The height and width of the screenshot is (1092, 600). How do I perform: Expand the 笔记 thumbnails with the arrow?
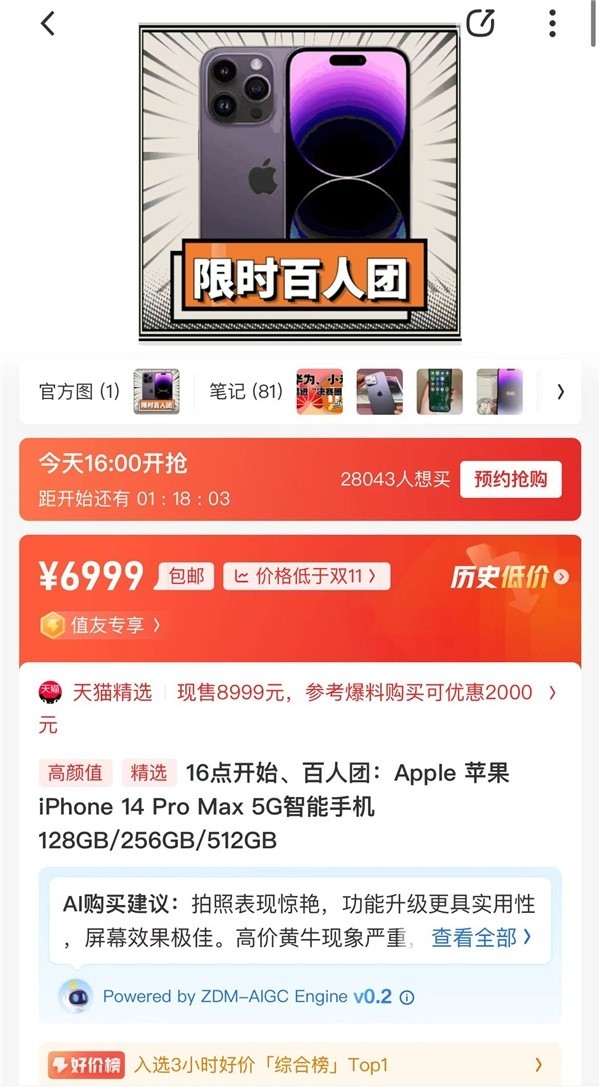tap(560, 392)
